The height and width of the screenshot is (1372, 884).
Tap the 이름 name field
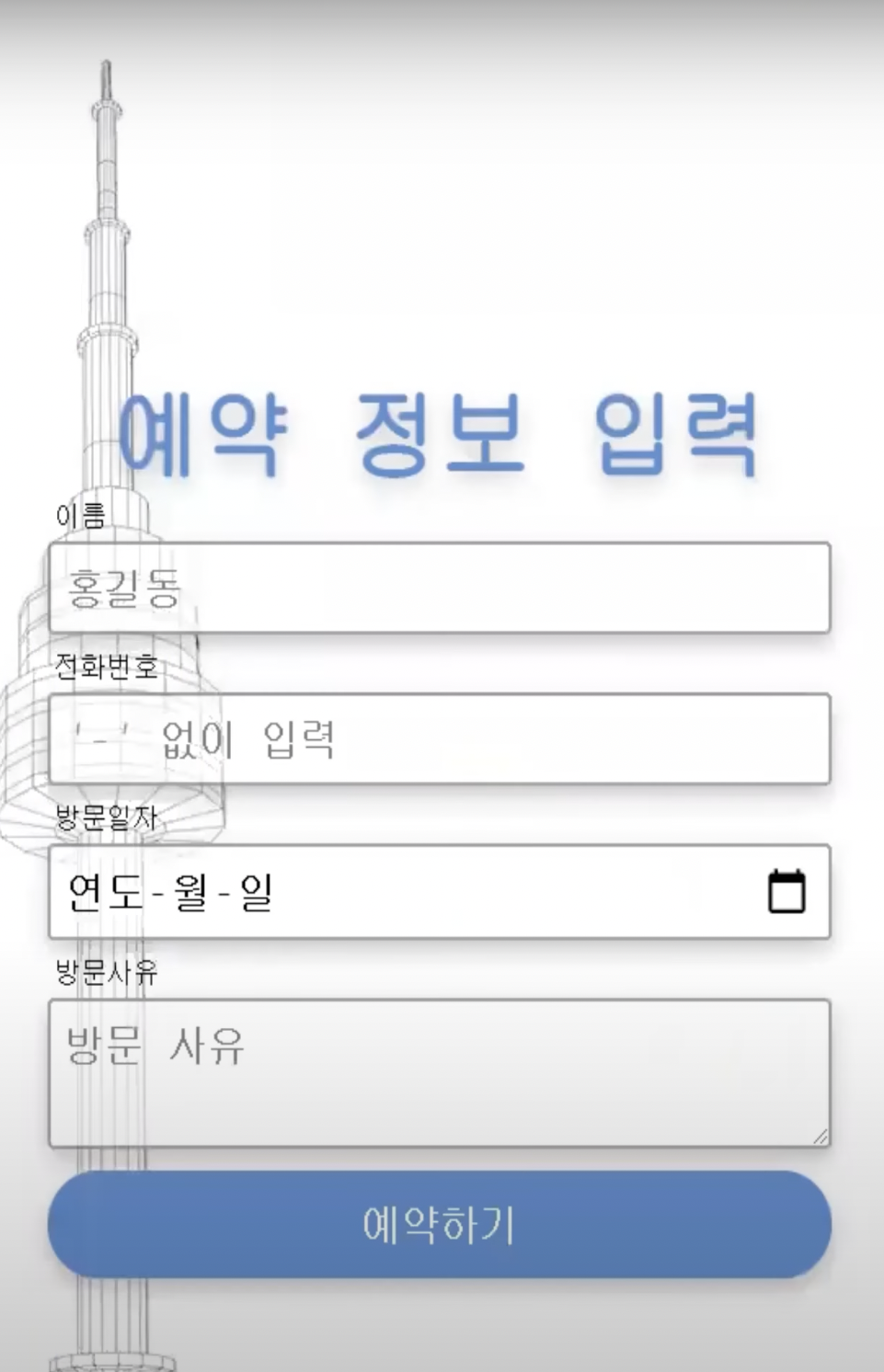440,588
